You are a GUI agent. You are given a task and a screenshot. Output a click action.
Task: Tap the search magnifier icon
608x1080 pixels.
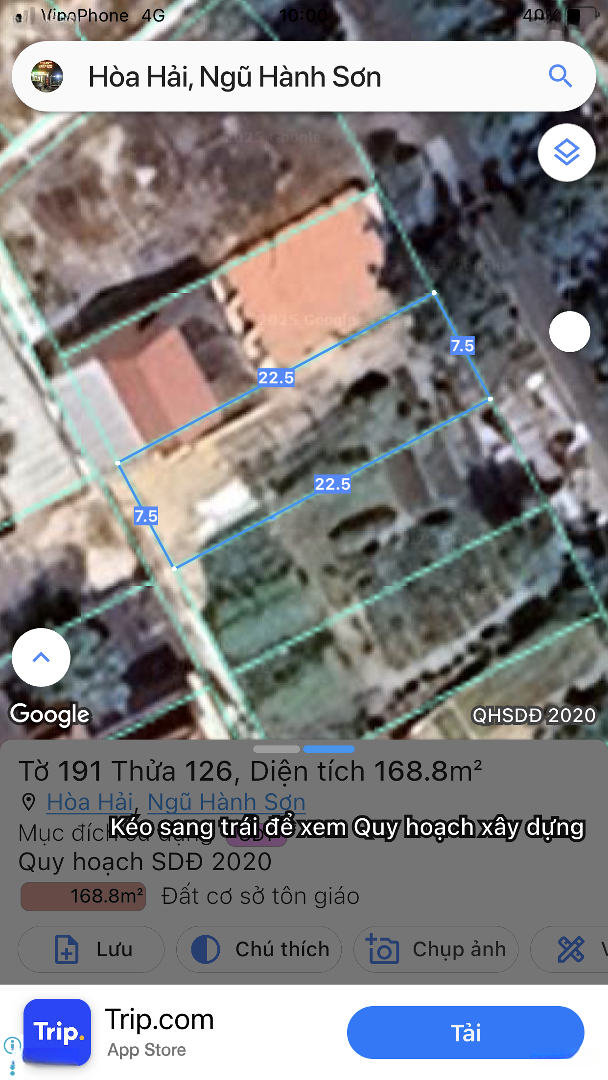(560, 76)
